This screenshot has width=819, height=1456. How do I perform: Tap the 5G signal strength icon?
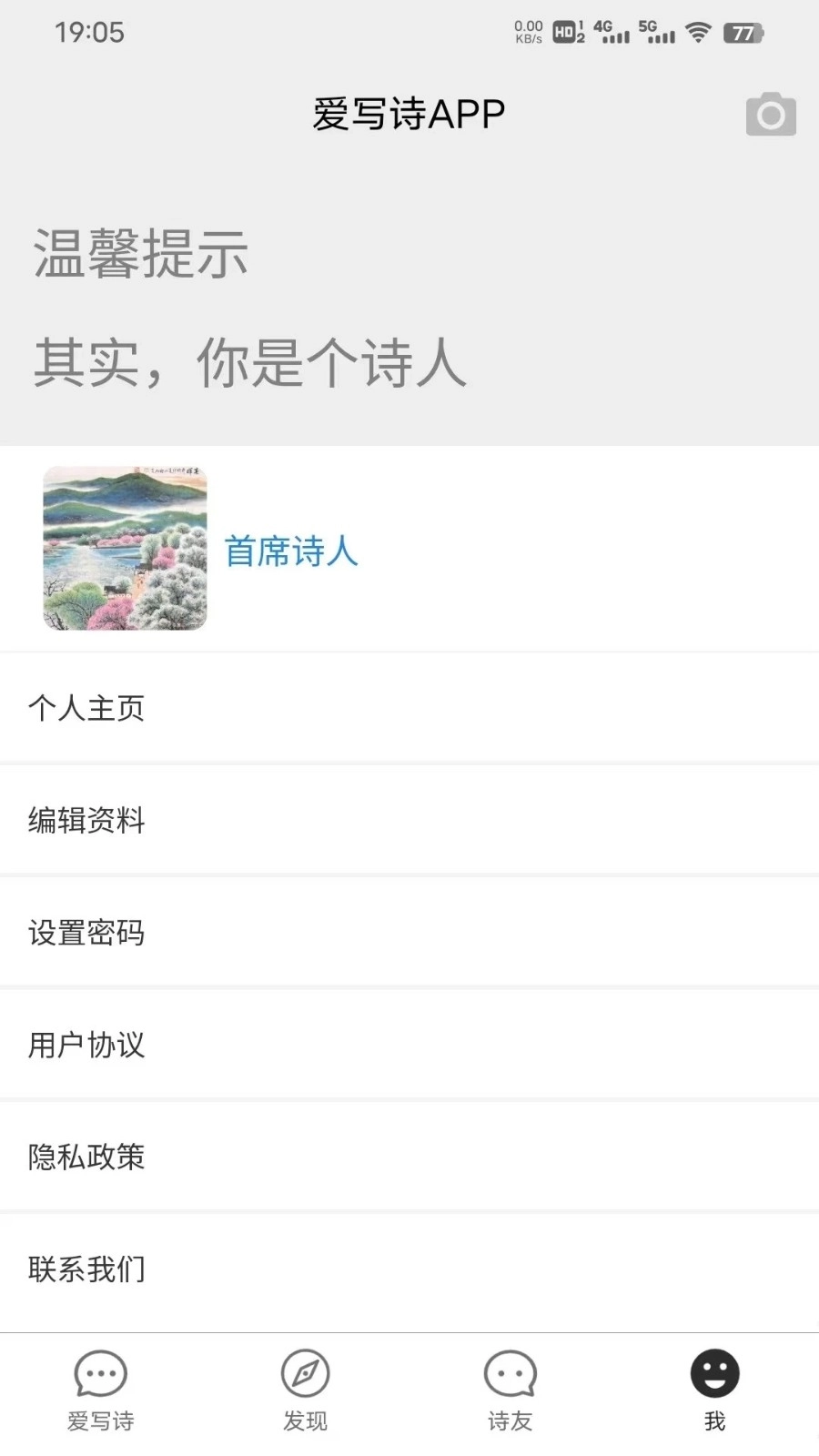[658, 32]
